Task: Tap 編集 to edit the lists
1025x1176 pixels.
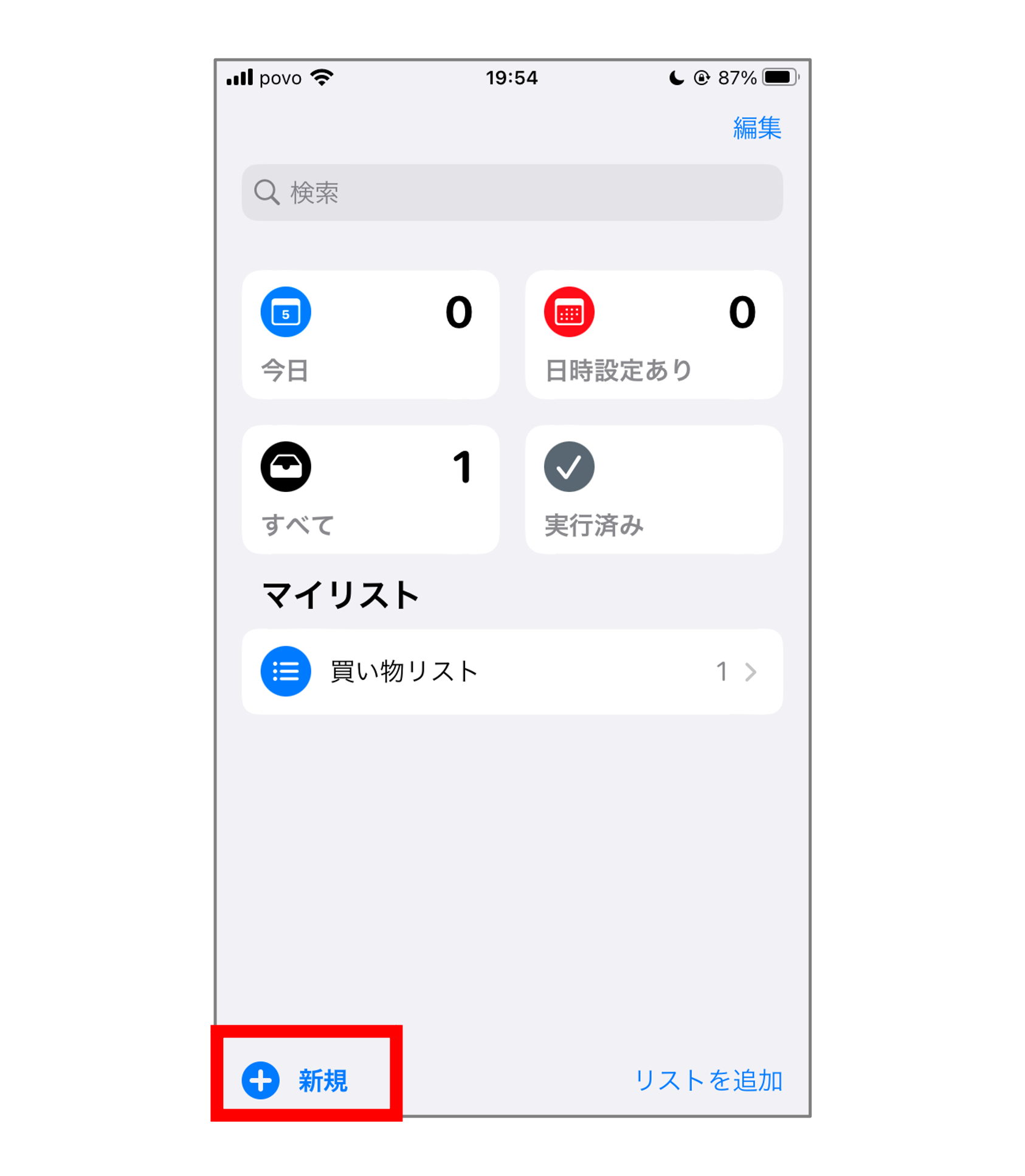Action: coord(756,128)
